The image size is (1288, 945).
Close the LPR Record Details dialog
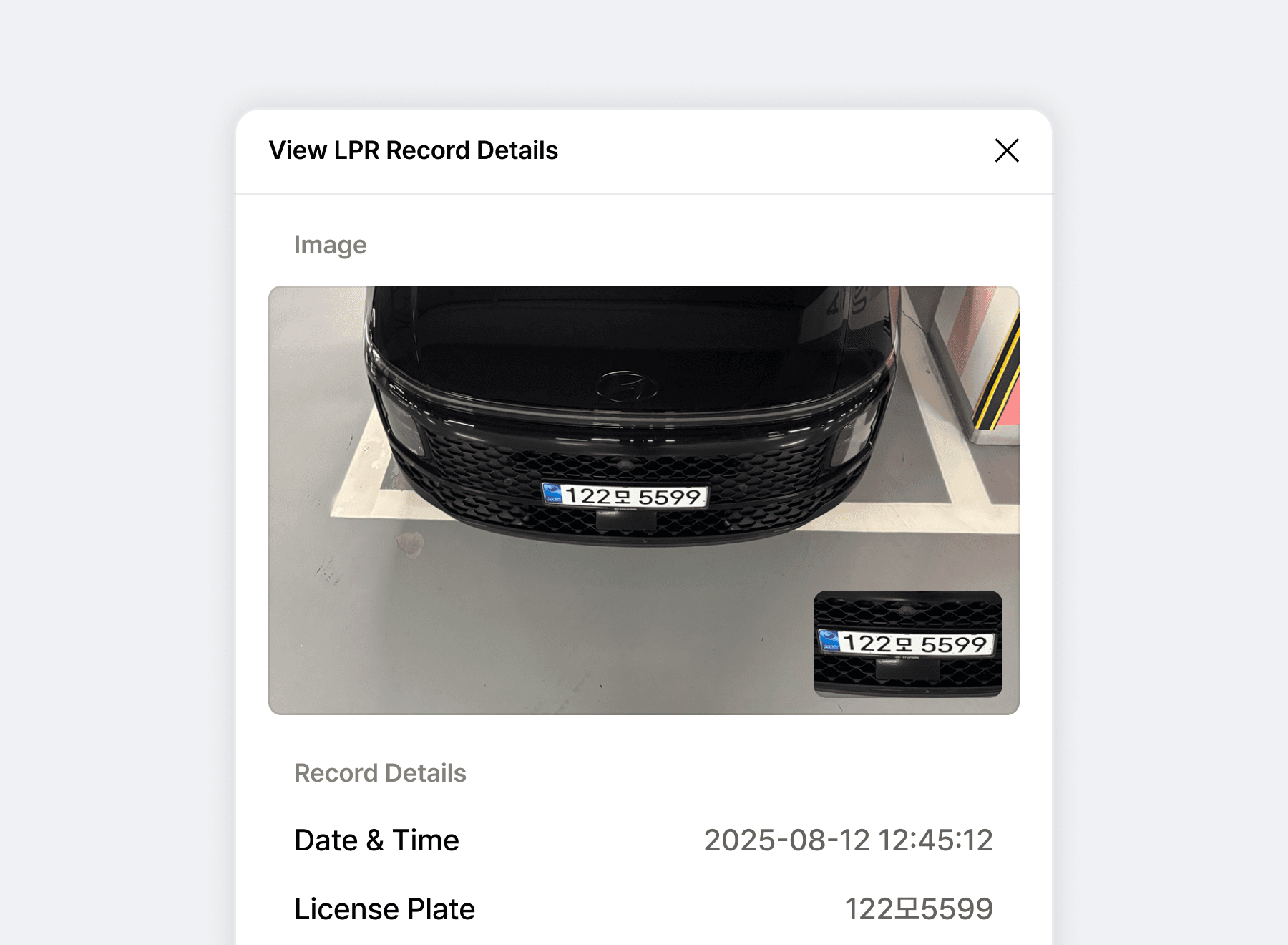click(1006, 150)
